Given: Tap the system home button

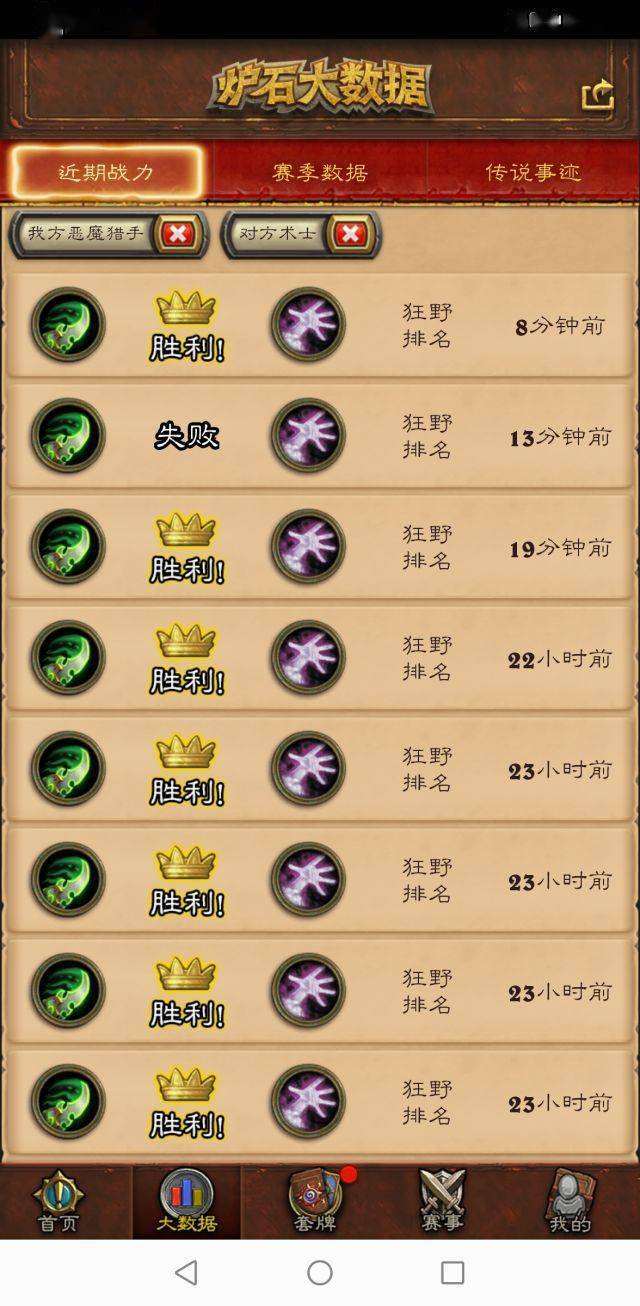Looking at the screenshot, I should point(320,1272).
